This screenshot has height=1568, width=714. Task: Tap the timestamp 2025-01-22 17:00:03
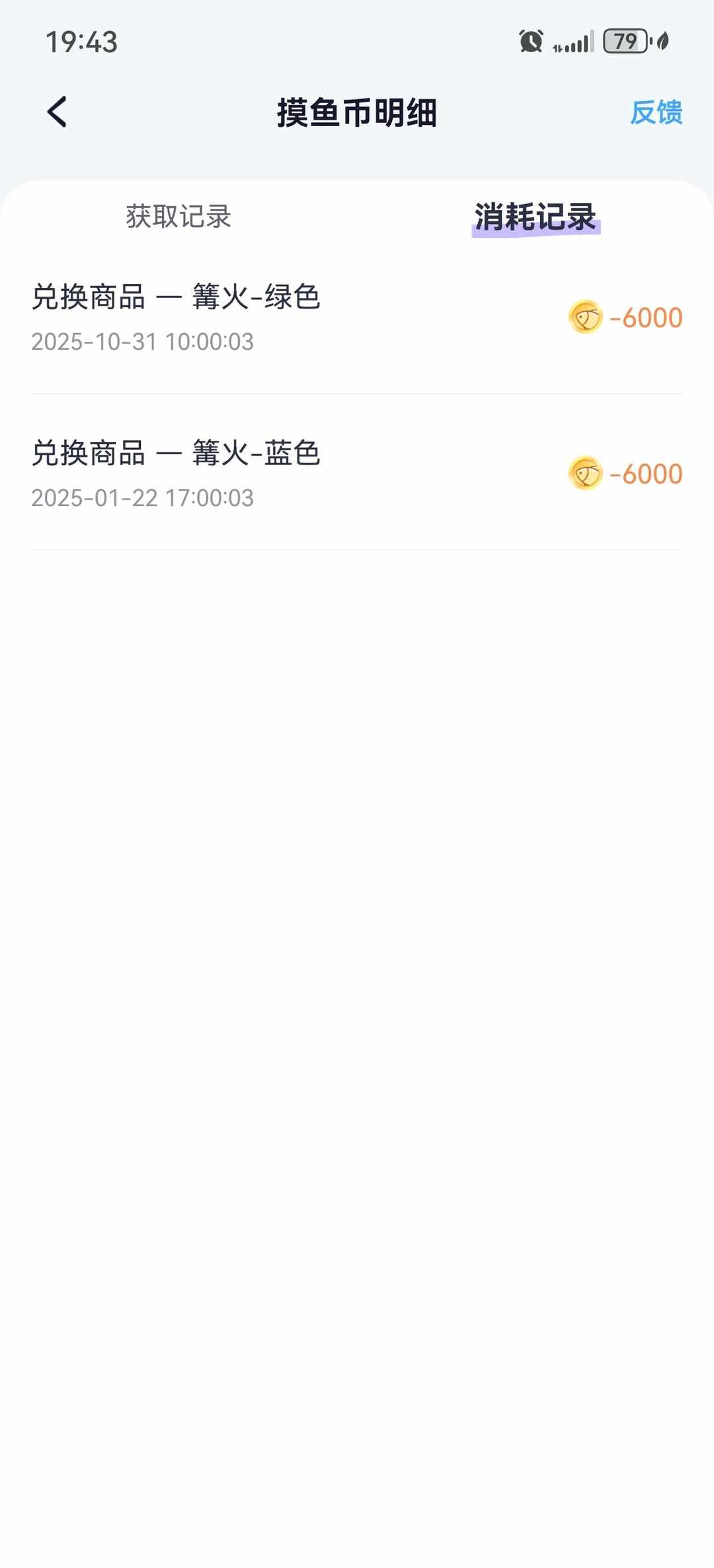pos(144,499)
